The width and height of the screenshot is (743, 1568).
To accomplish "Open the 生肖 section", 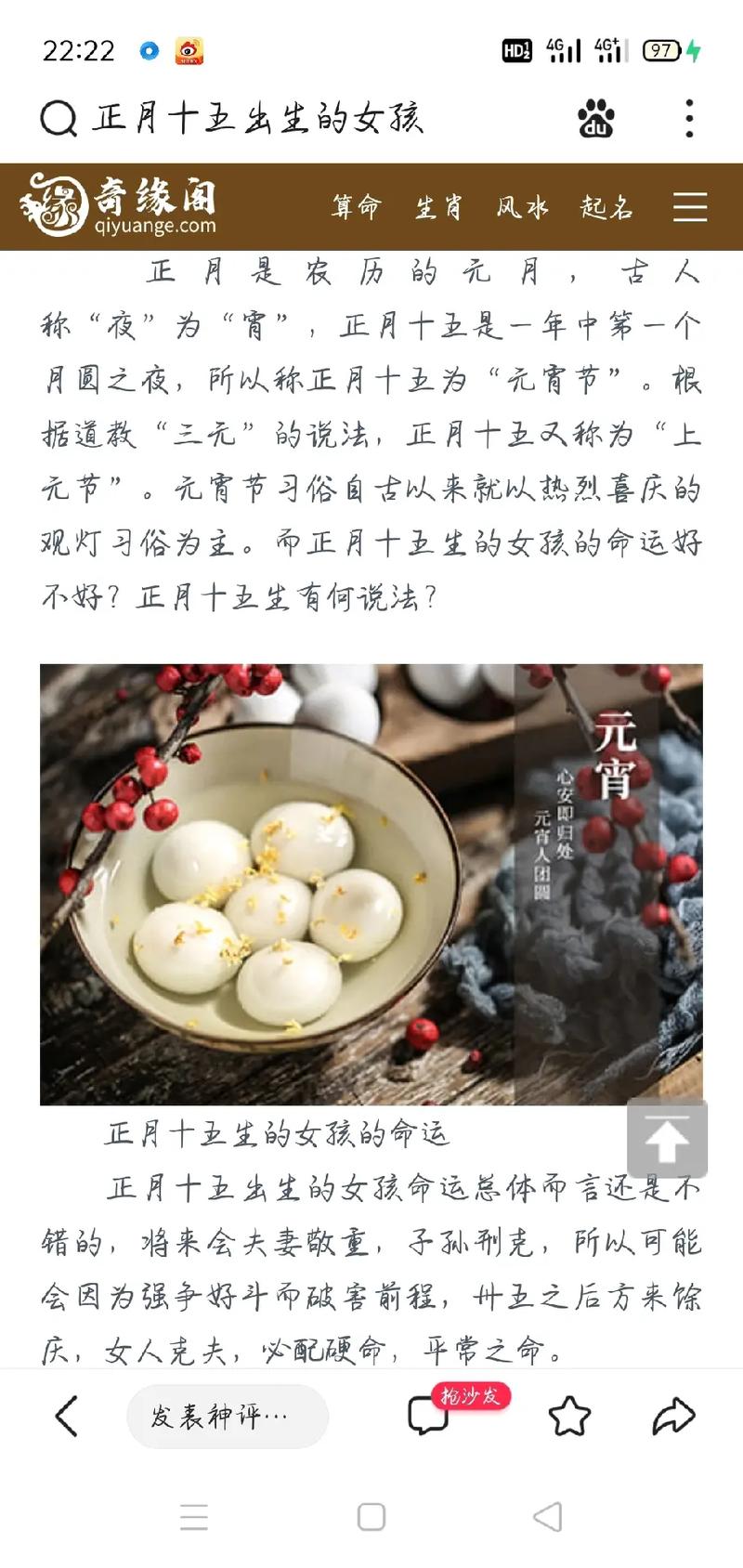I will coord(438,207).
